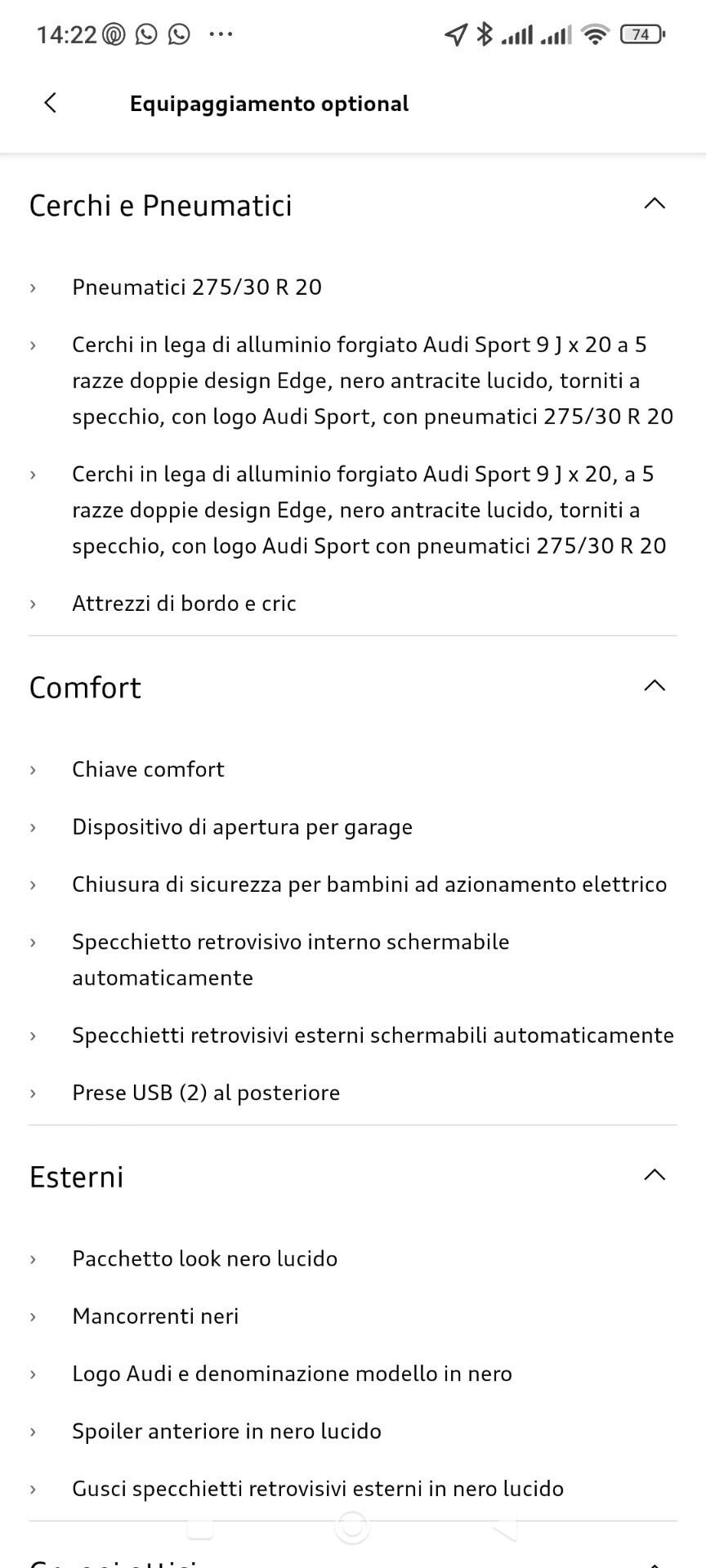View Dispositivo di apertura per garage

[242, 827]
